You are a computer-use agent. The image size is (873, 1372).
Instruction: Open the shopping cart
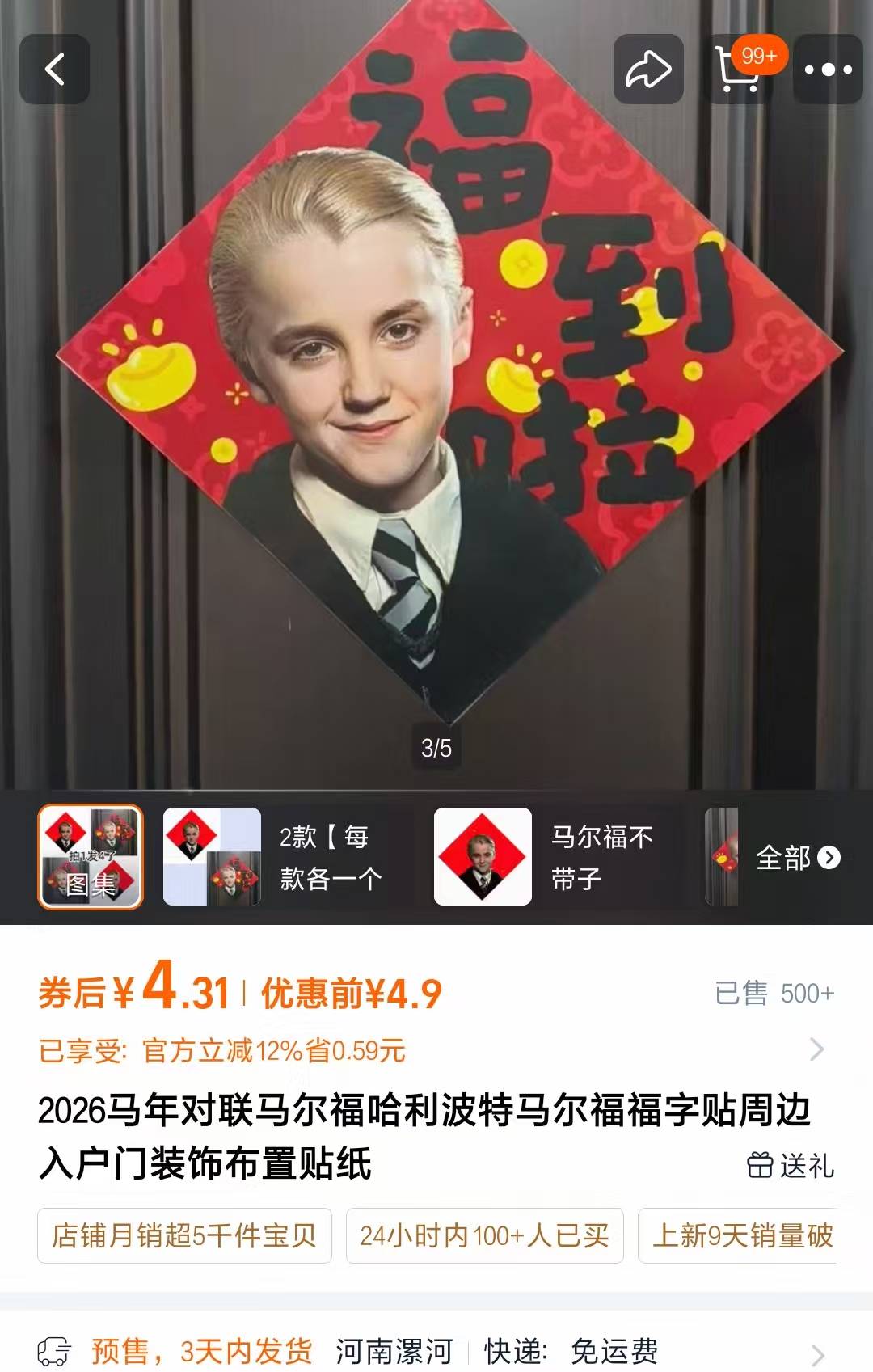click(x=737, y=70)
